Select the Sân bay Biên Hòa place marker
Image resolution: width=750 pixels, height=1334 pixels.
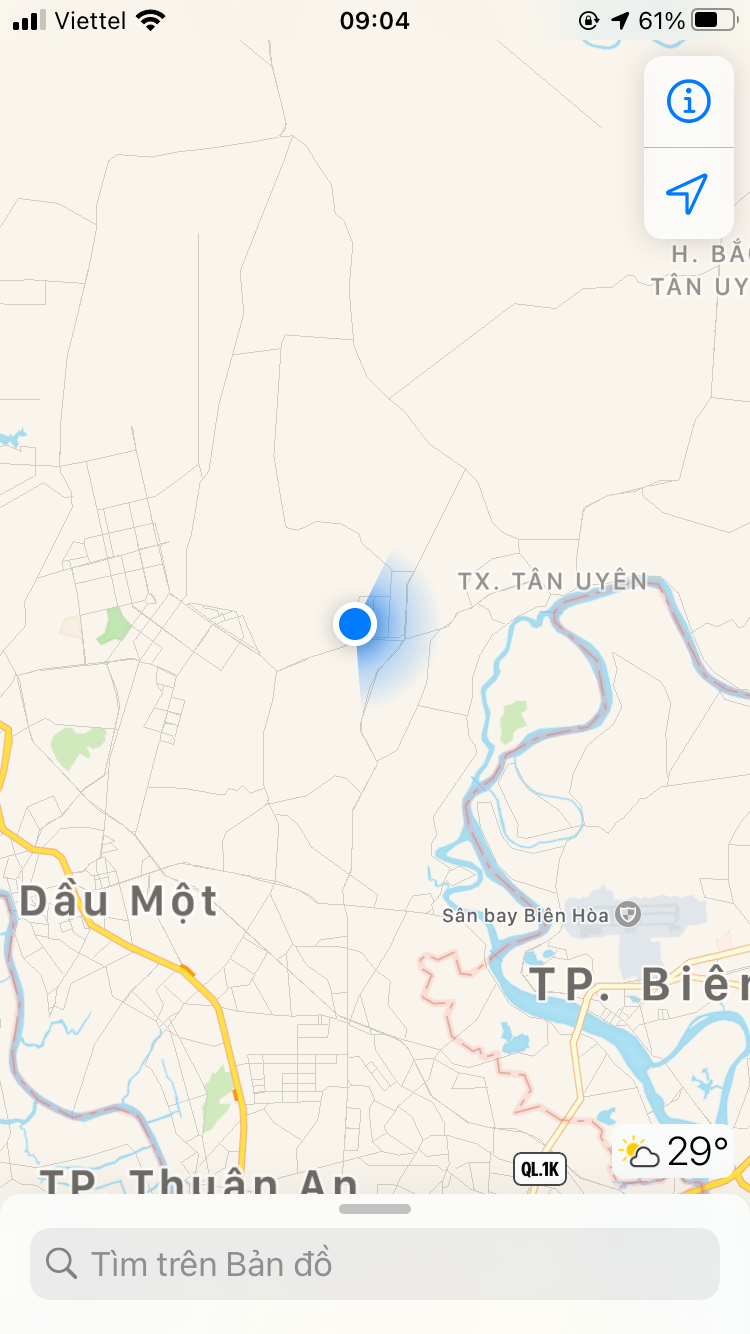(629, 913)
